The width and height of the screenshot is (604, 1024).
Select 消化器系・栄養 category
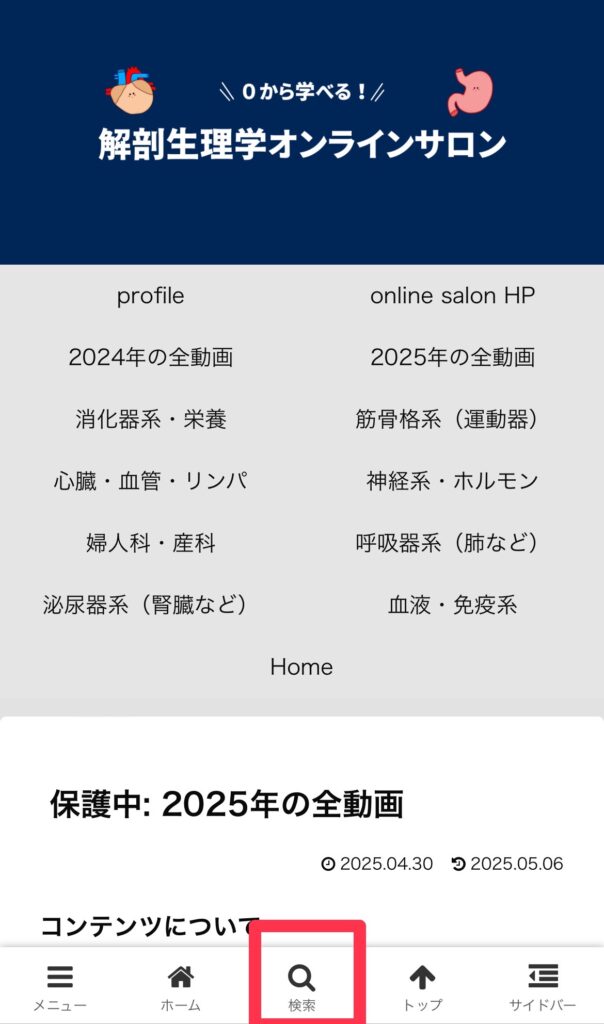click(150, 419)
